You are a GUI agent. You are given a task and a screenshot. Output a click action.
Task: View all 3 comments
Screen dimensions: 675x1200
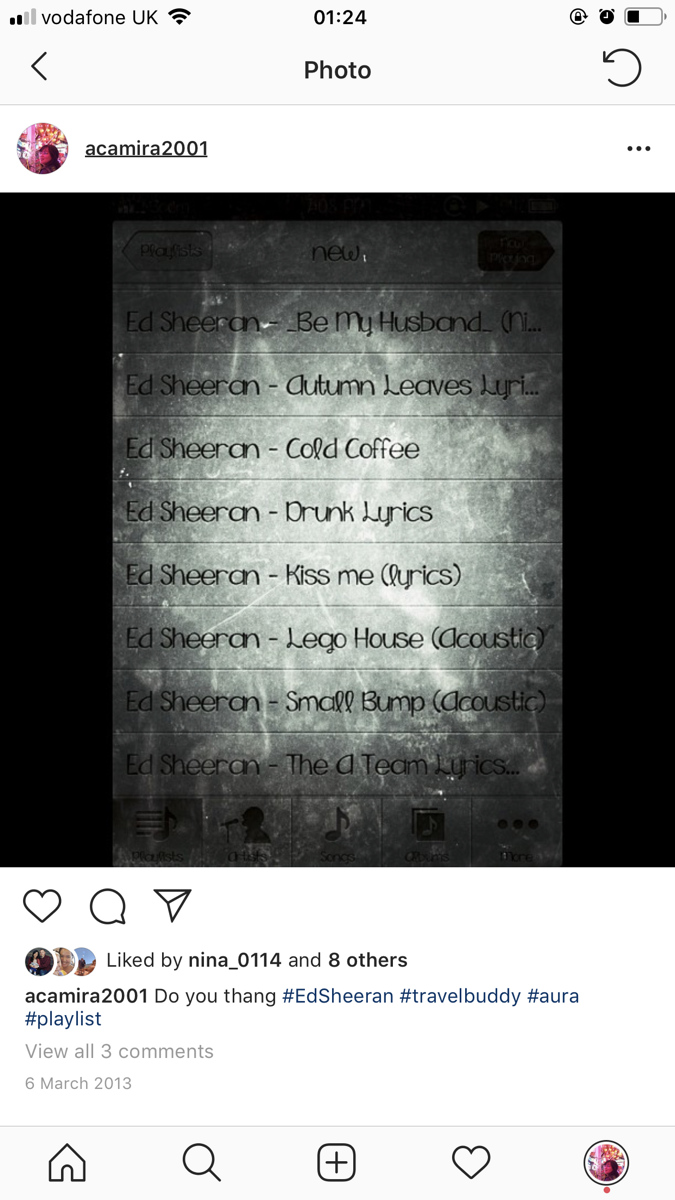tap(119, 1051)
